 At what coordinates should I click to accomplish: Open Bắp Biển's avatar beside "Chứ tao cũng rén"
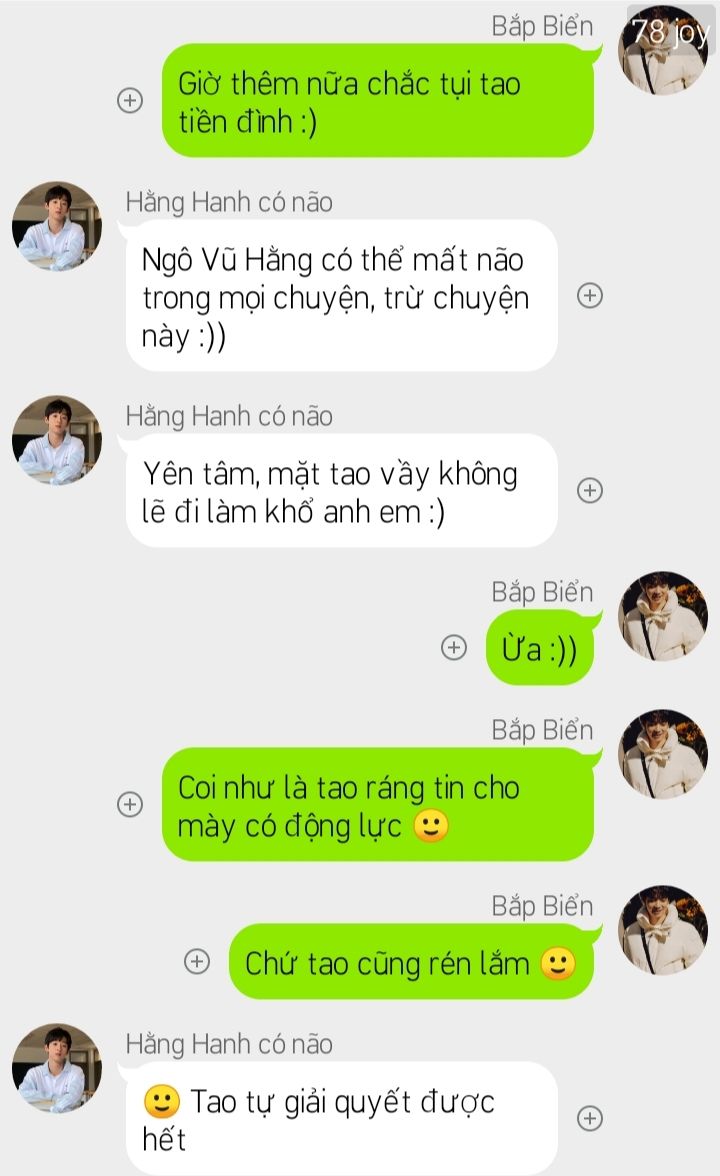(x=663, y=930)
